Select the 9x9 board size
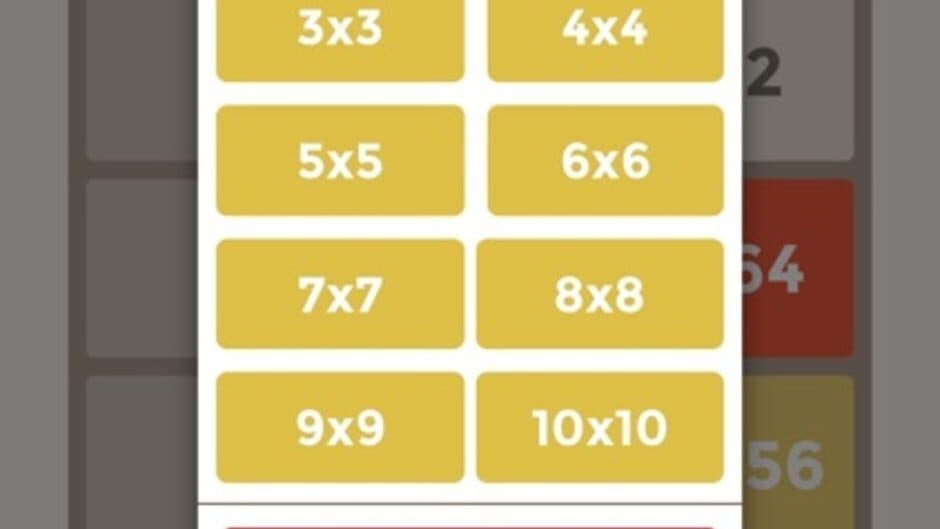This screenshot has height=529, width=940. 340,427
